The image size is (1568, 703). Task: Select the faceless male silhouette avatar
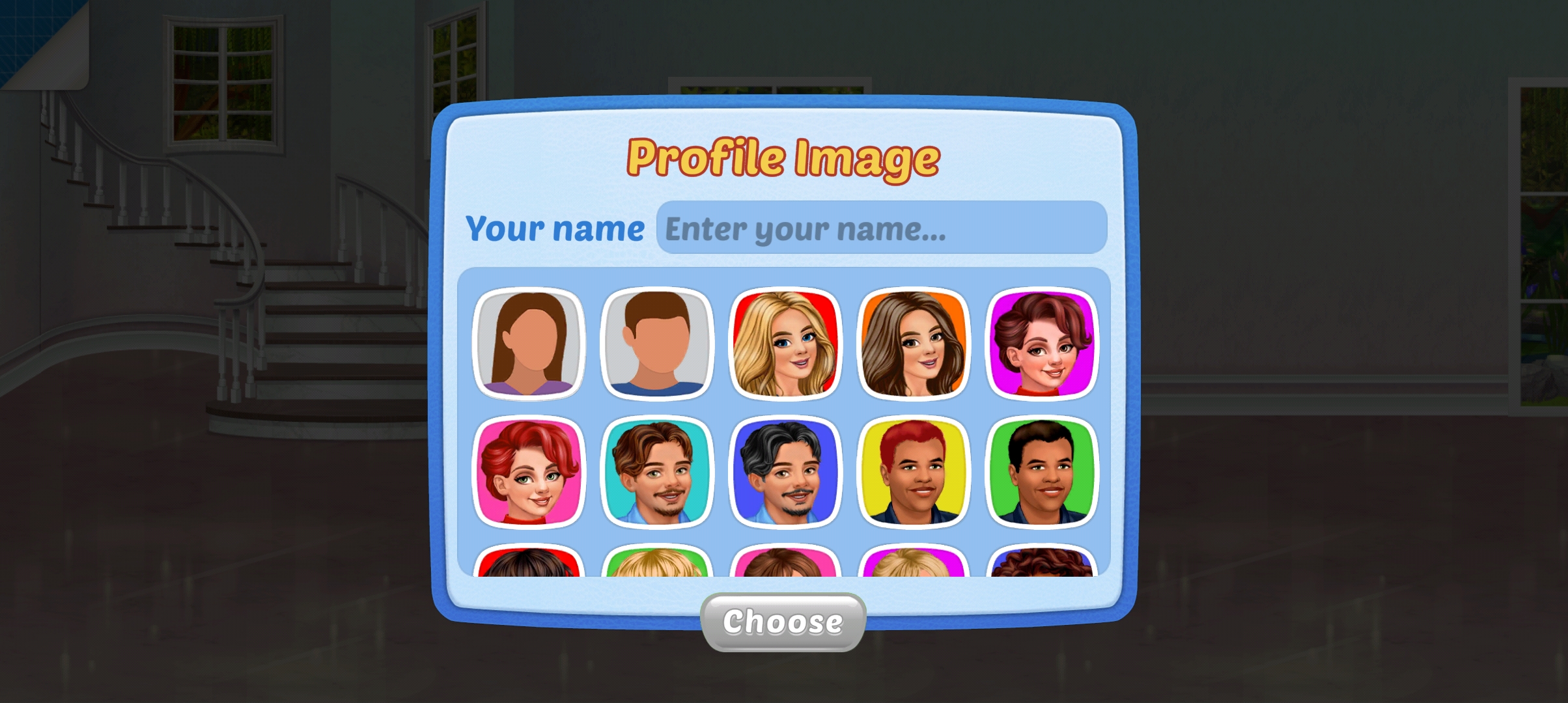657,343
